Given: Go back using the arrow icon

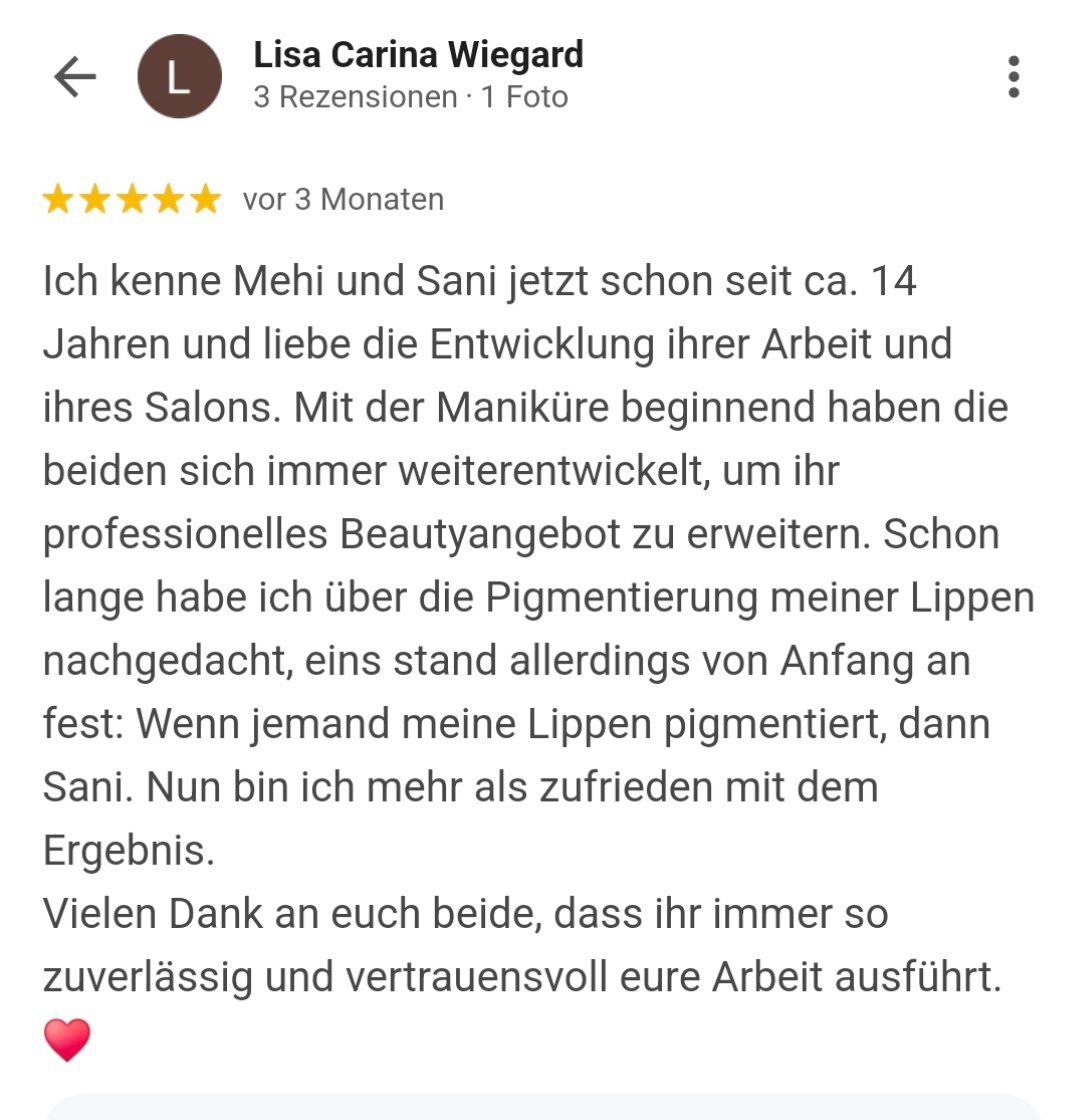Looking at the screenshot, I should [75, 77].
